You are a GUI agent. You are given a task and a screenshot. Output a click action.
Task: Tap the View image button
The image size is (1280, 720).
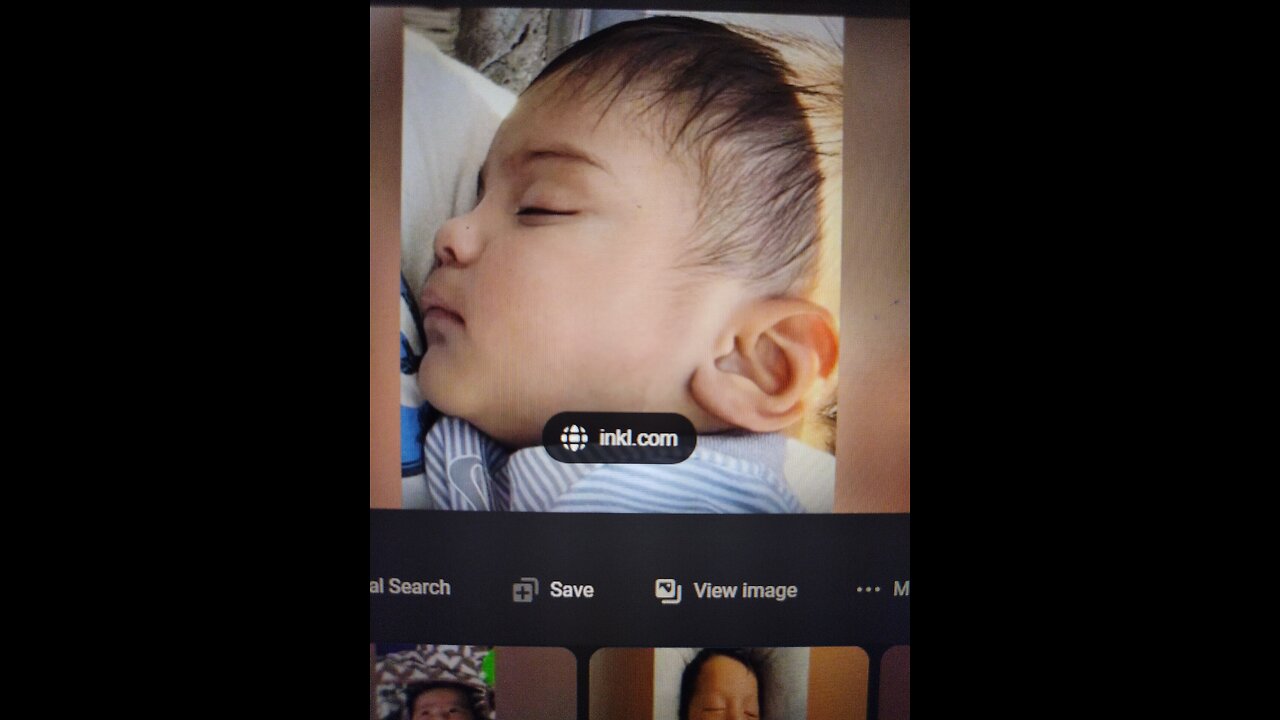click(x=726, y=590)
